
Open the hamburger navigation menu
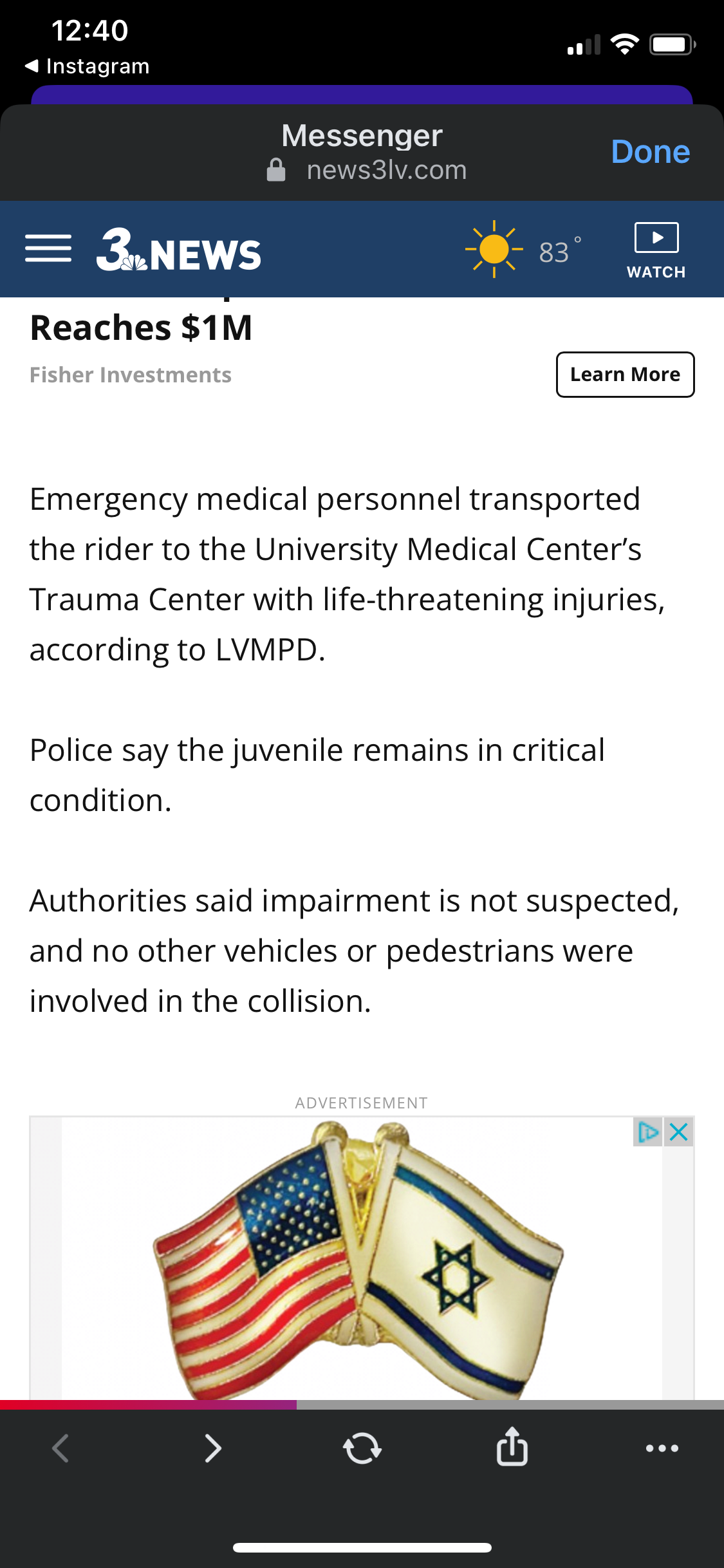(x=48, y=248)
